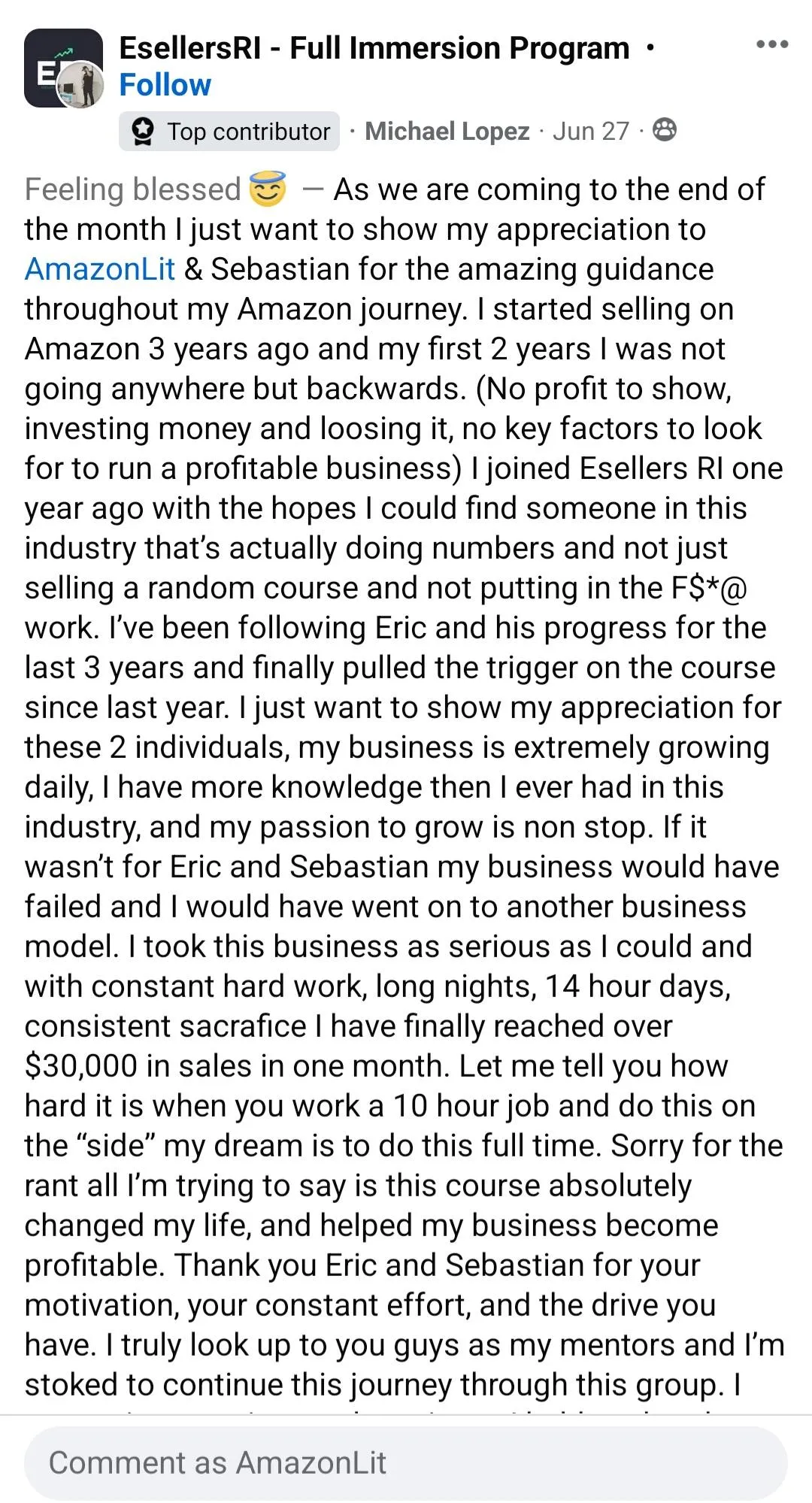Open the EsellersRI Full Immersion Program group
The height and width of the screenshot is (1503, 812).
tap(374, 49)
